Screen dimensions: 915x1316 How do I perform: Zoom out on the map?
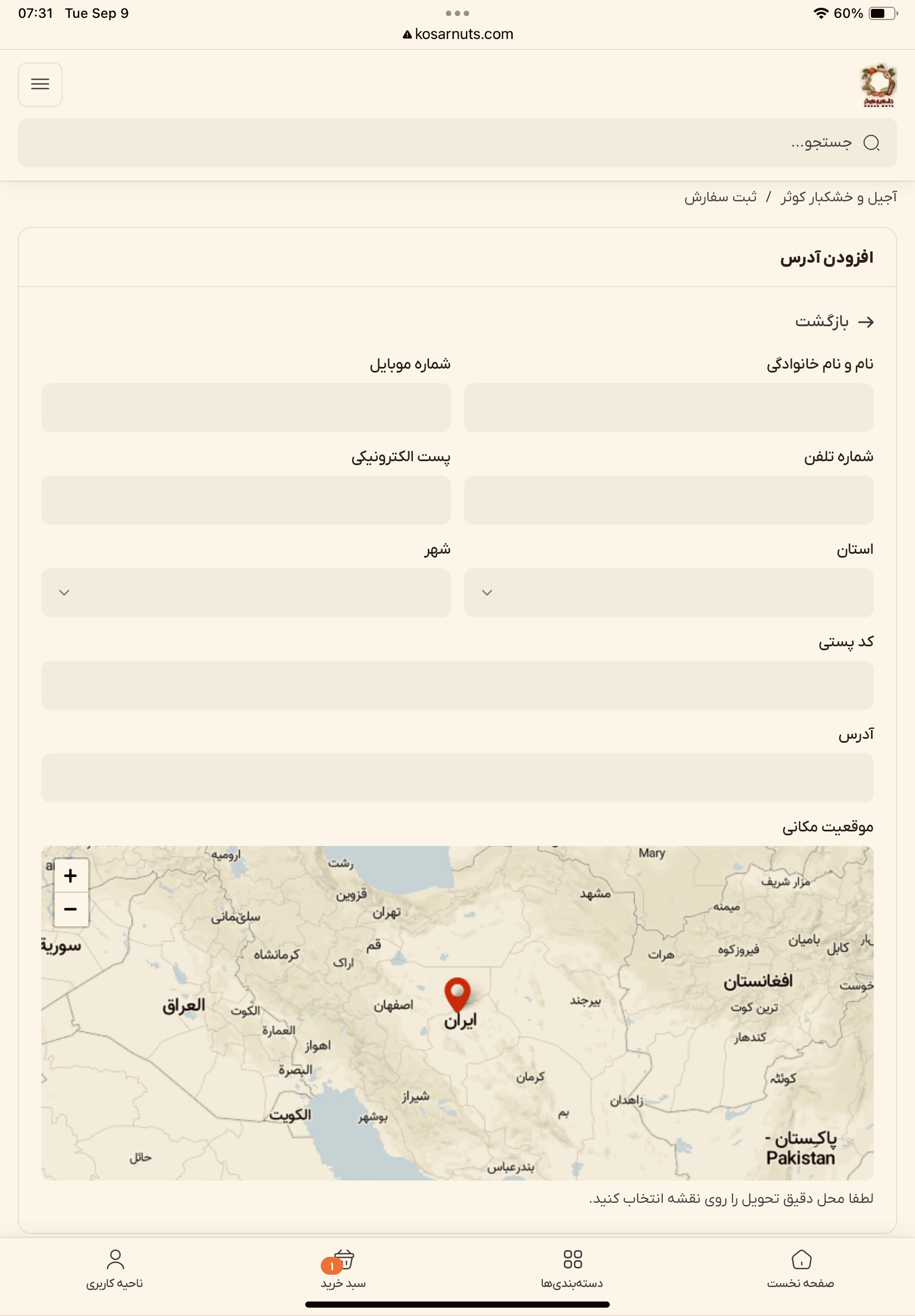[x=71, y=909]
